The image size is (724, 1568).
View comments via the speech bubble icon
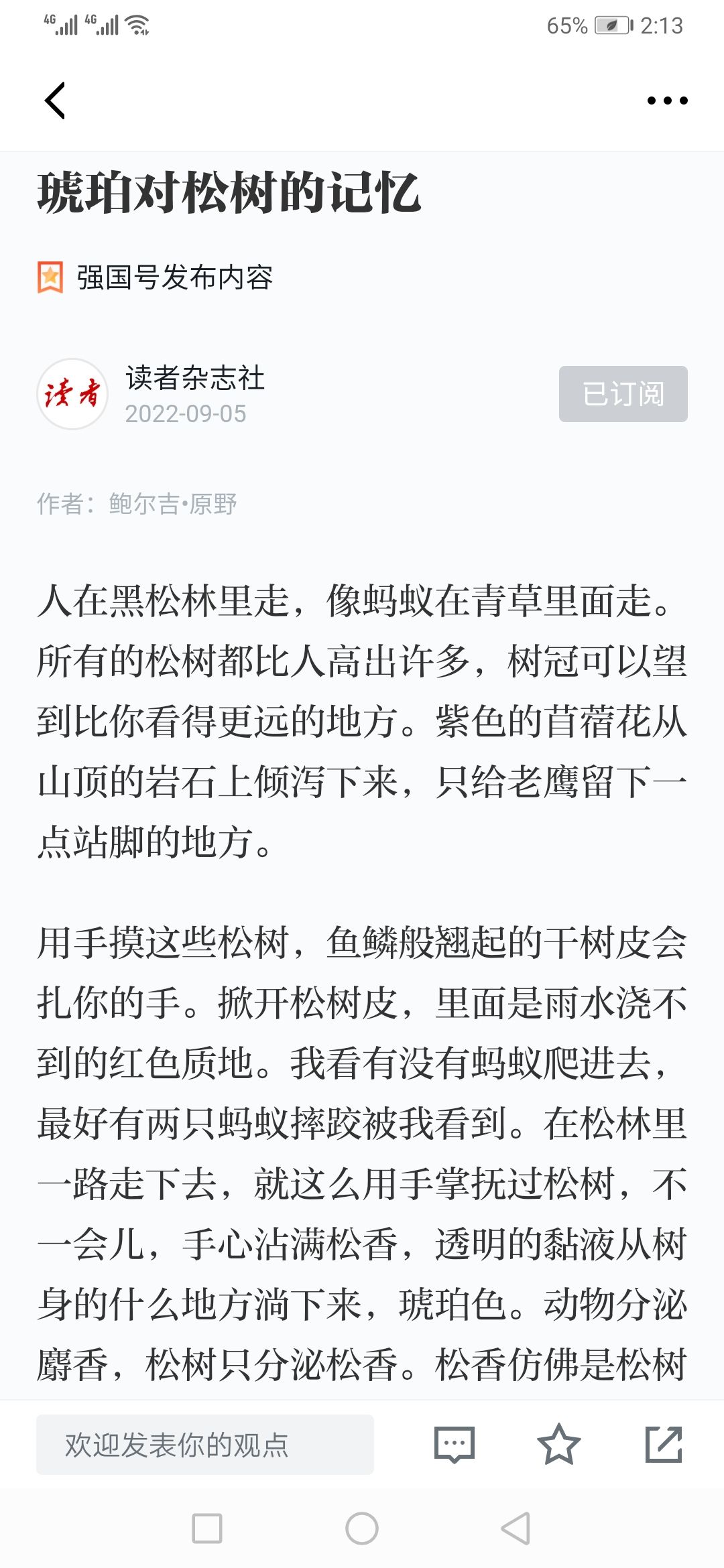455,1445
